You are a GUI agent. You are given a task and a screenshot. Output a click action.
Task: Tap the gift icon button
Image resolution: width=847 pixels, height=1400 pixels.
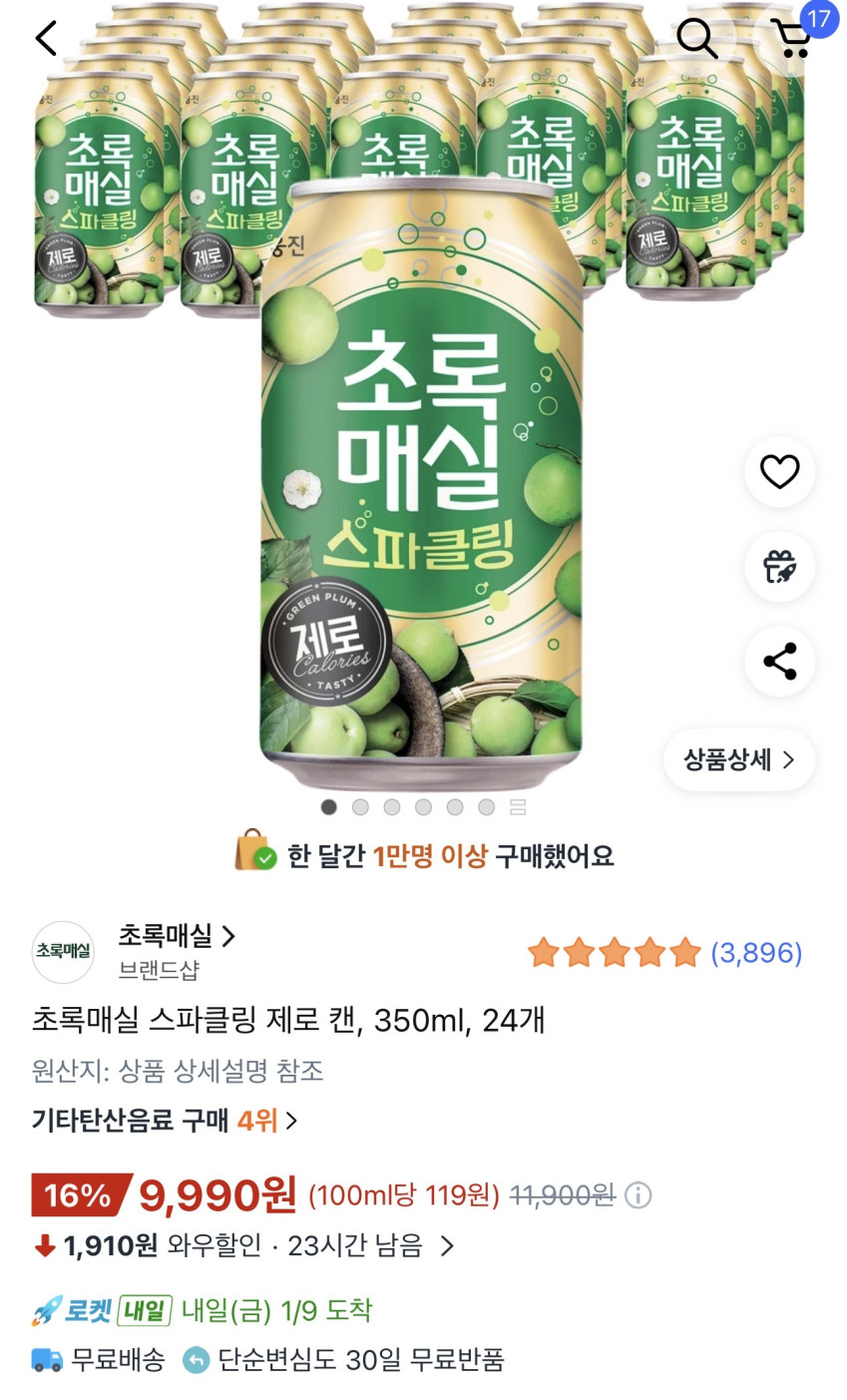click(x=779, y=566)
